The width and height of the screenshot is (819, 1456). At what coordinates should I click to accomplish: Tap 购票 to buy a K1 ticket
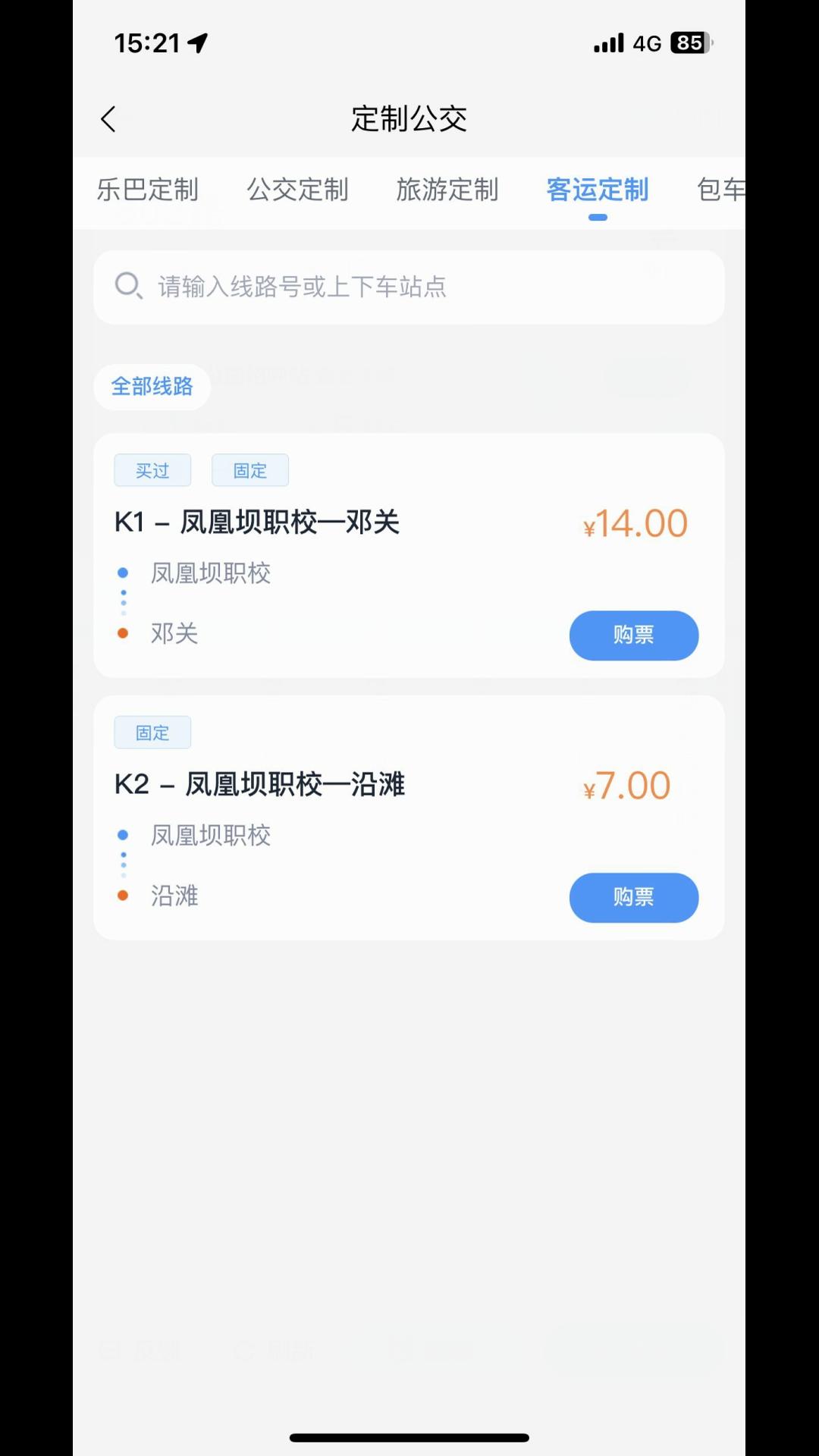[633, 635]
